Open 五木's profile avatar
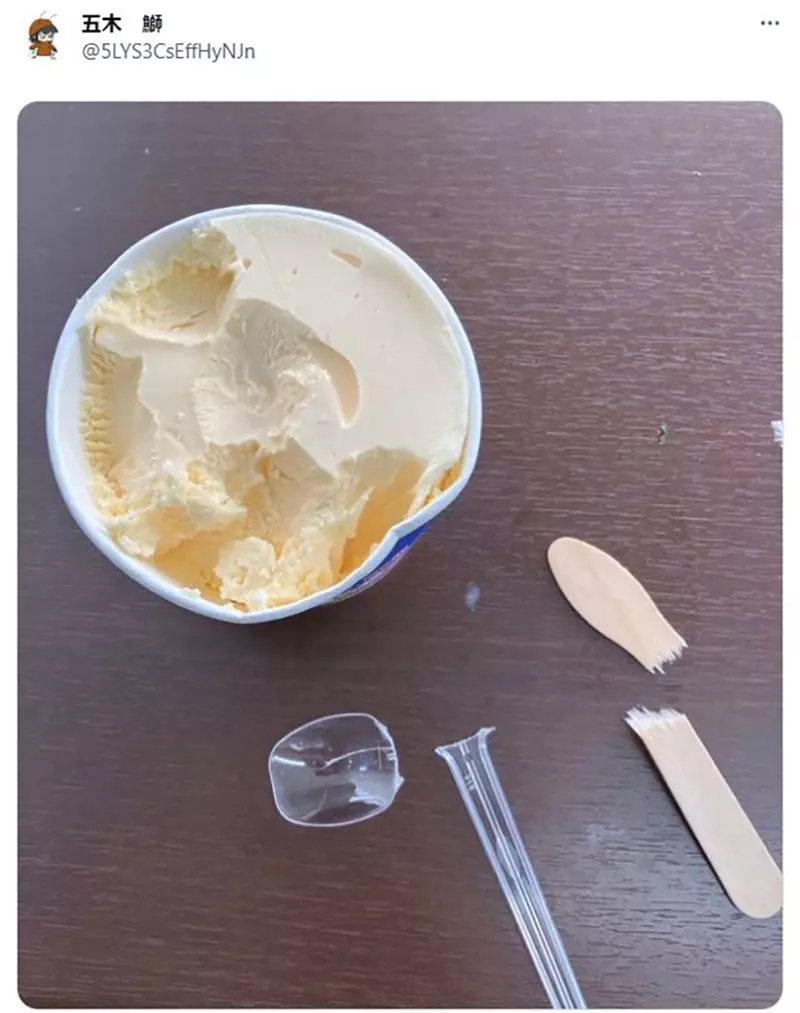 point(43,36)
